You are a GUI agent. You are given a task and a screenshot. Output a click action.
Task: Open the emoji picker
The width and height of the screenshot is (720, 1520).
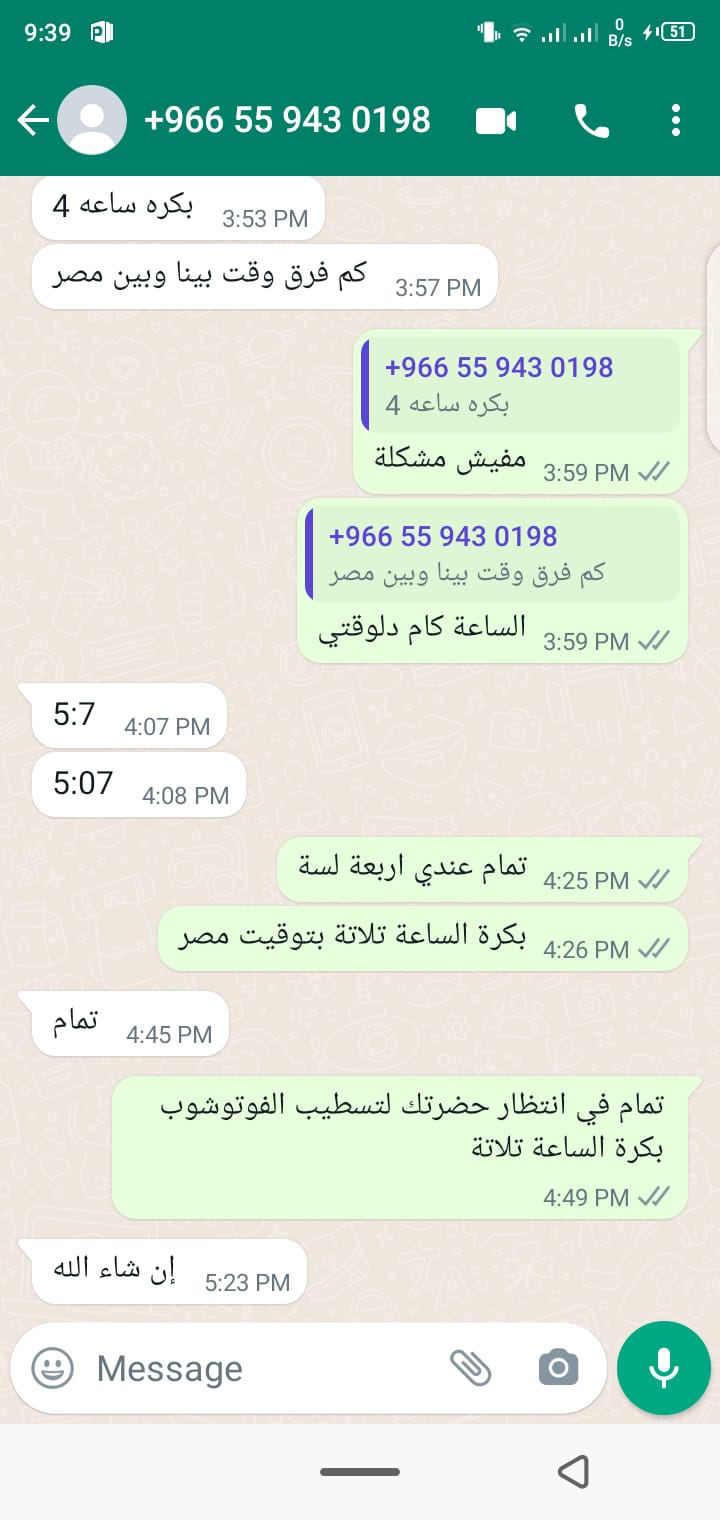click(x=52, y=1368)
